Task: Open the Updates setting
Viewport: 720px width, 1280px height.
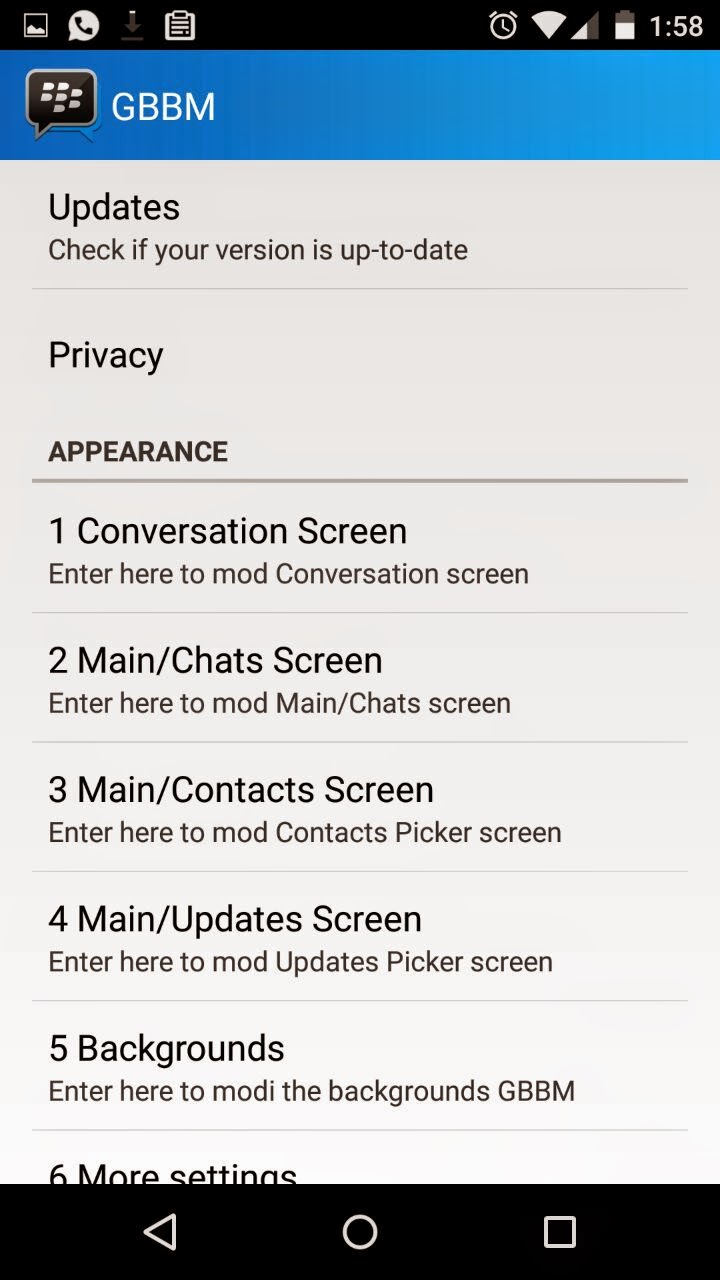Action: click(360, 225)
